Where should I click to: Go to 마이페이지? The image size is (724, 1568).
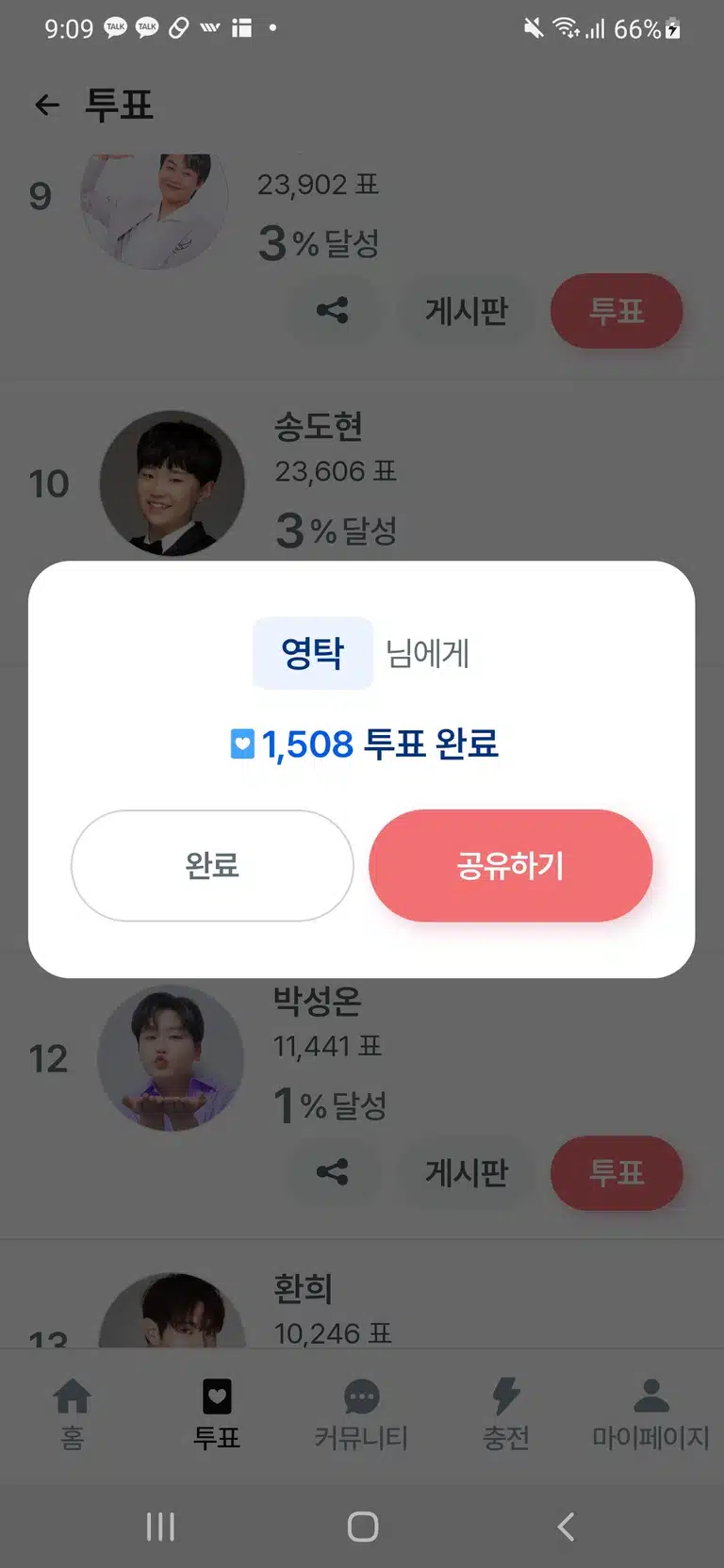[650, 1413]
